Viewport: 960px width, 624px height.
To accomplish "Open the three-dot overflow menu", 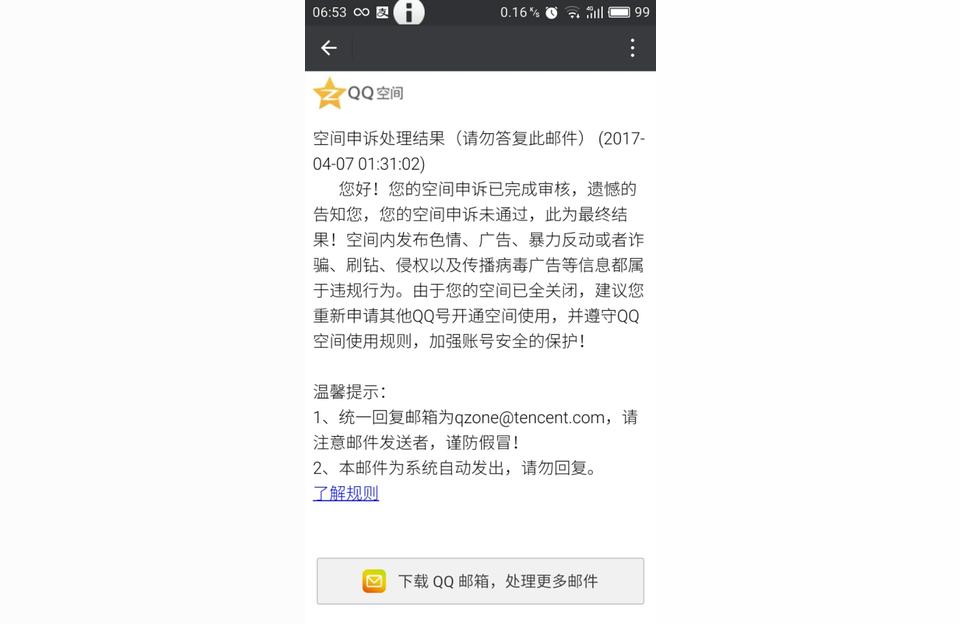I will click(632, 48).
